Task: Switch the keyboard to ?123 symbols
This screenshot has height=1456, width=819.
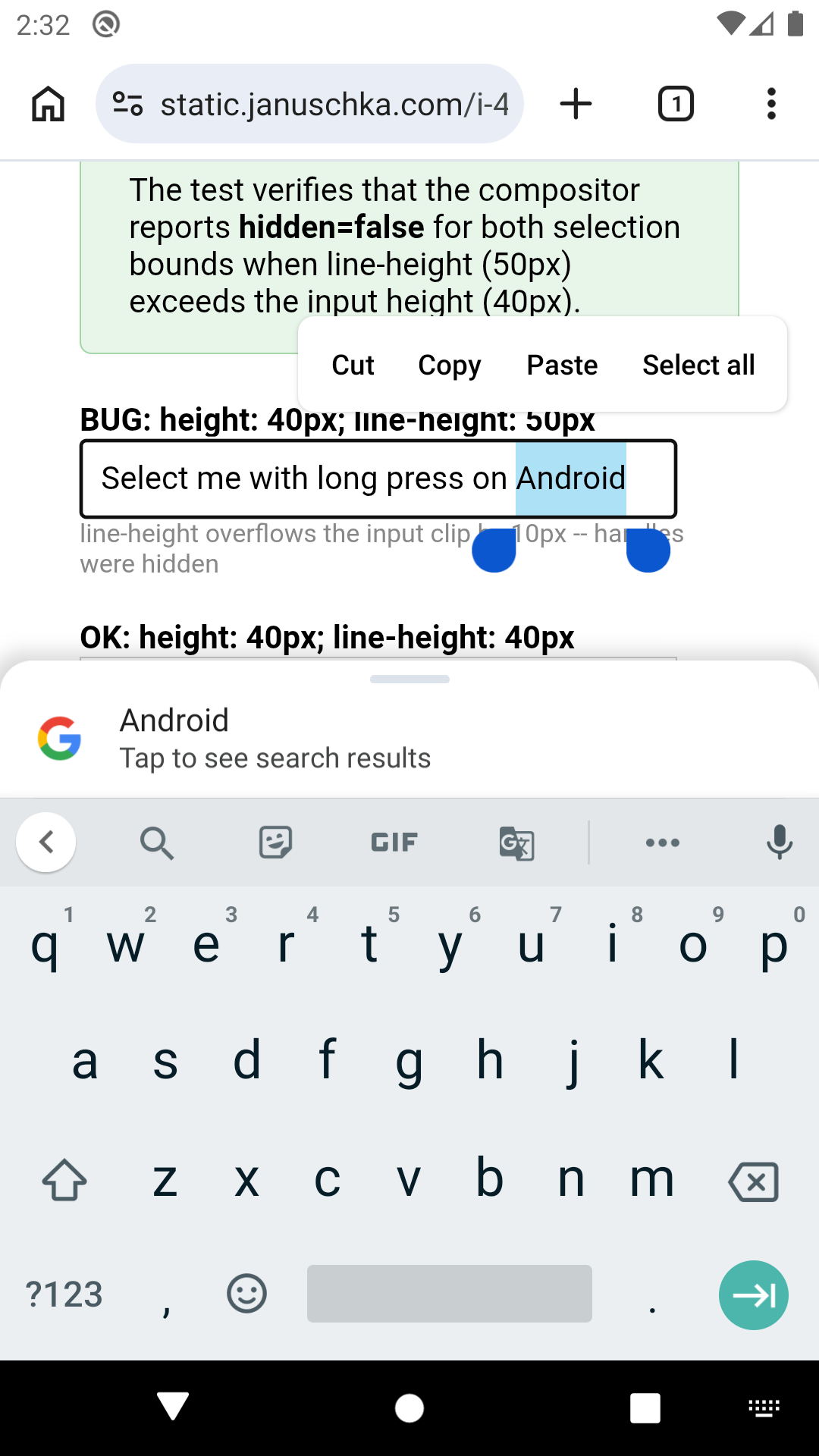Action: [64, 1294]
